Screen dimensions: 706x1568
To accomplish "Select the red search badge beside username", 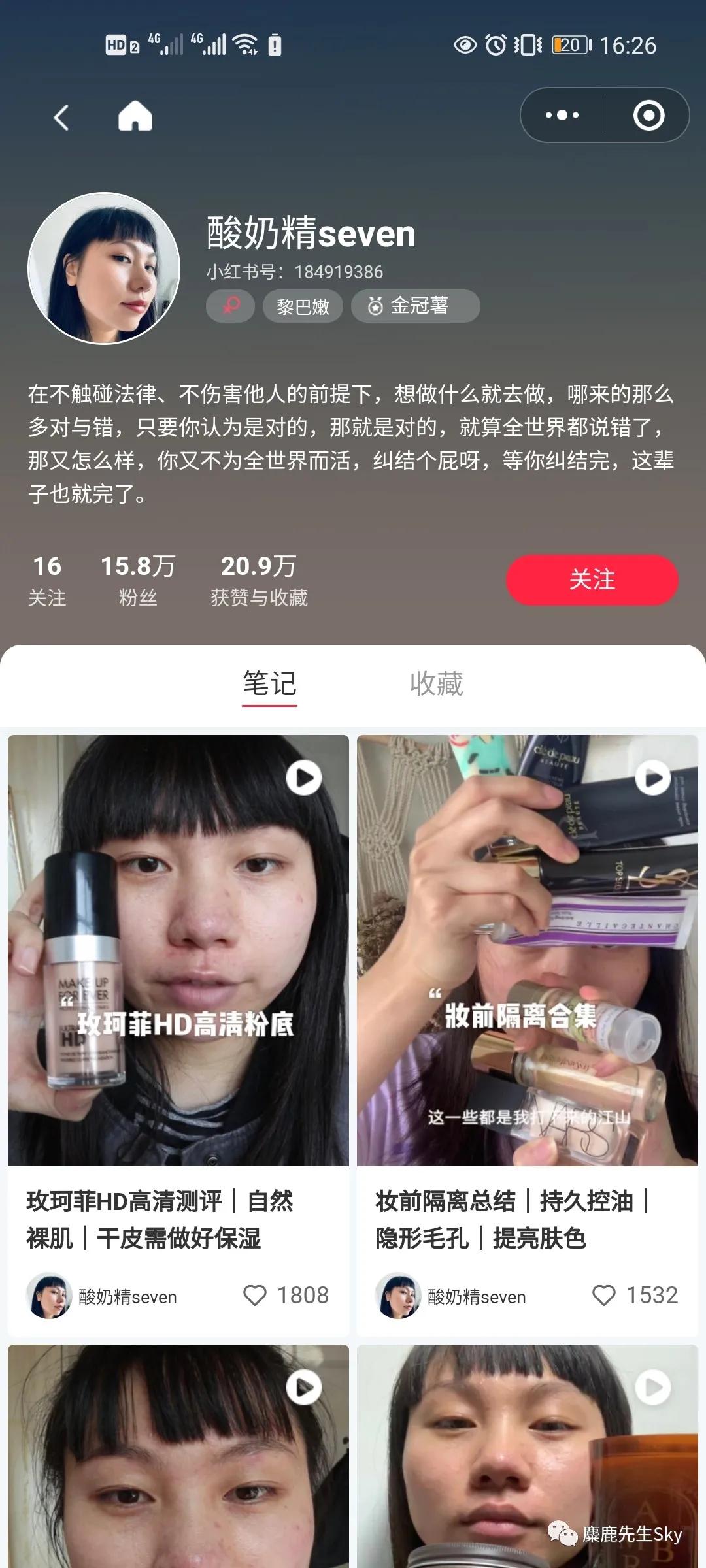I will 229,306.
